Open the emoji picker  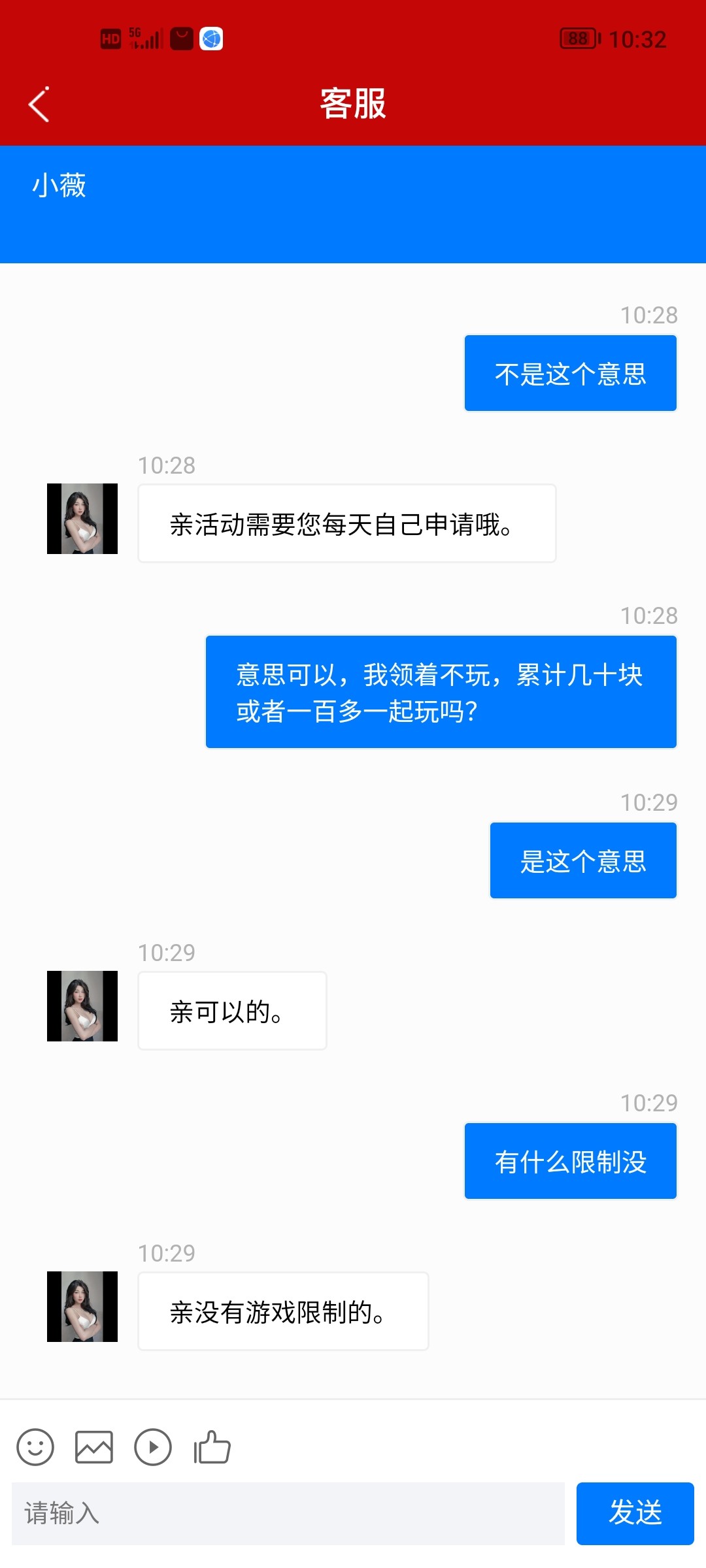[35, 1447]
